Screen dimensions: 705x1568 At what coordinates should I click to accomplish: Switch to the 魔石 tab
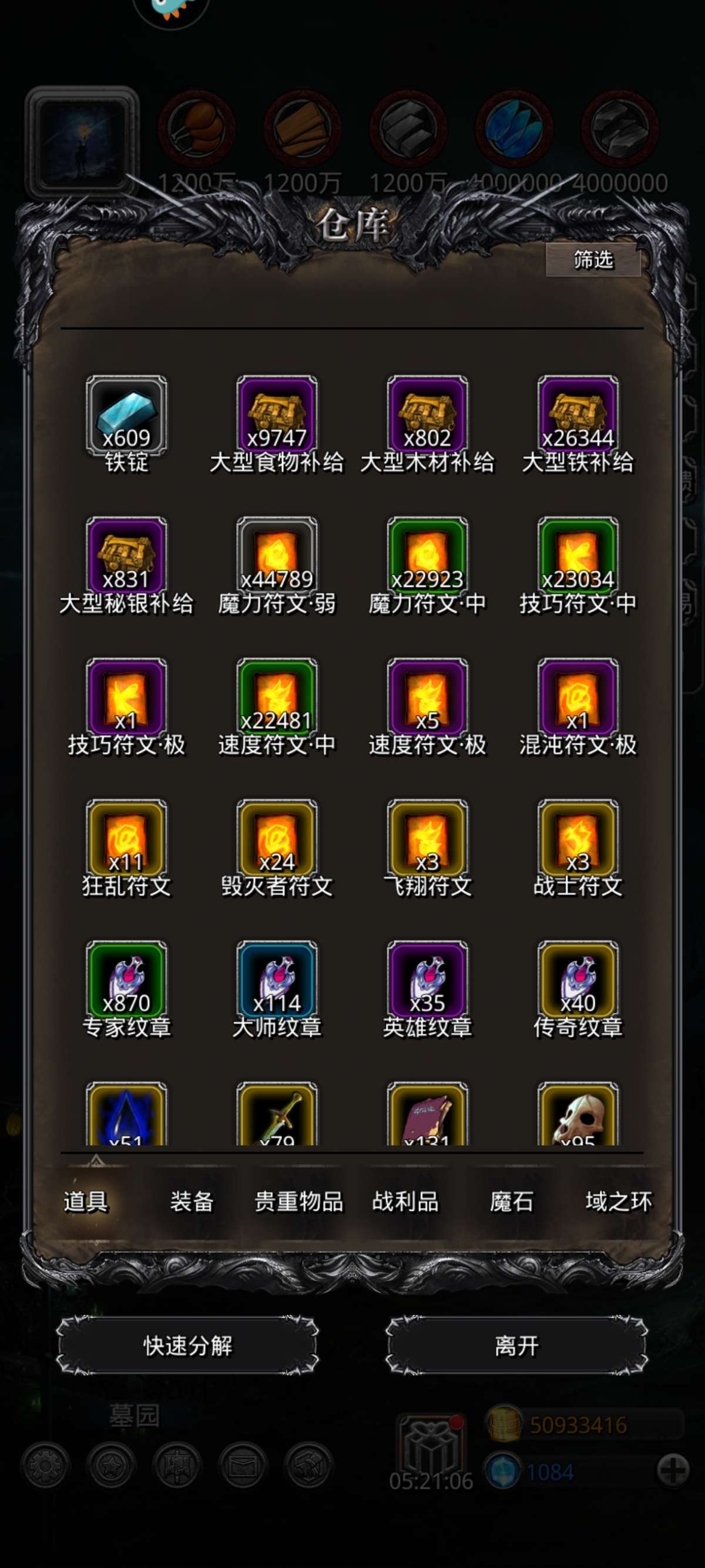512,1201
